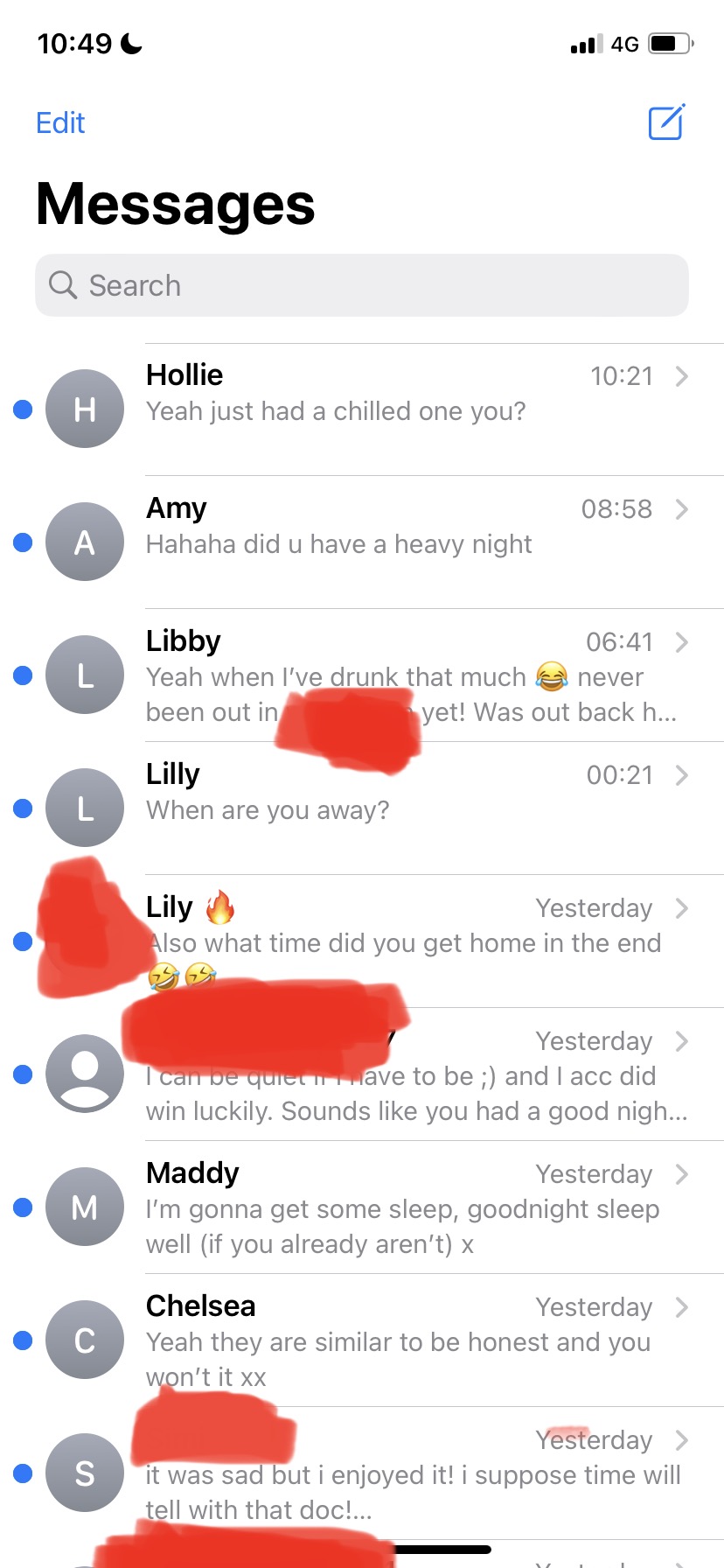Open the thread starting 'it was sad'
The width and height of the screenshot is (724, 1568).
(362, 1473)
